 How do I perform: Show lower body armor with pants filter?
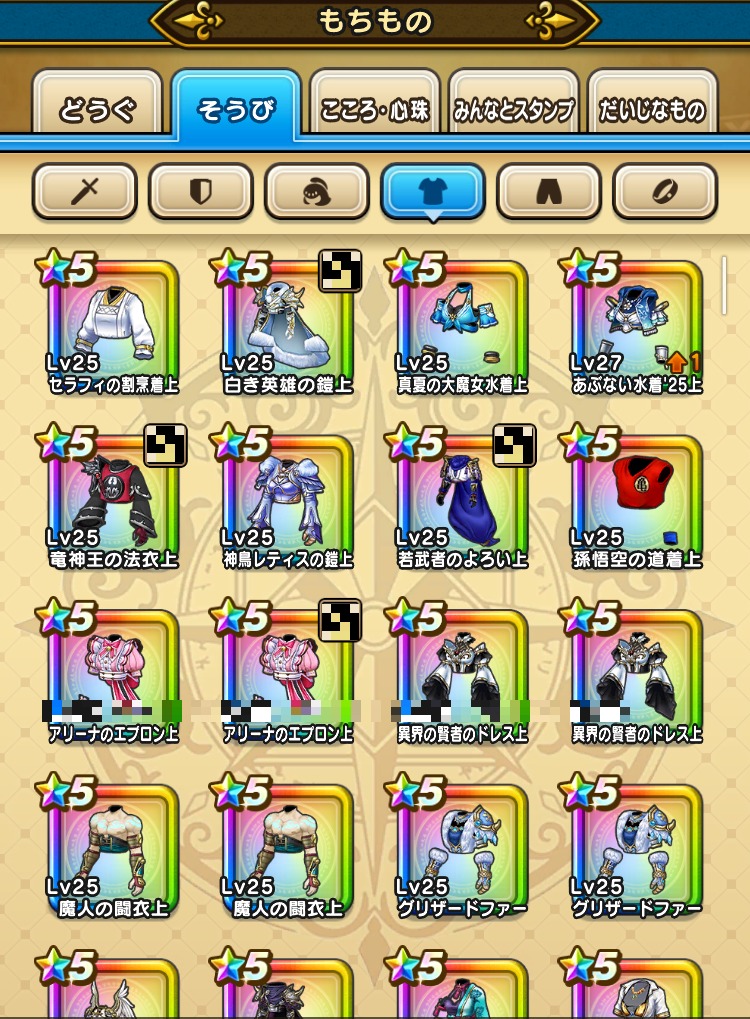click(x=549, y=190)
